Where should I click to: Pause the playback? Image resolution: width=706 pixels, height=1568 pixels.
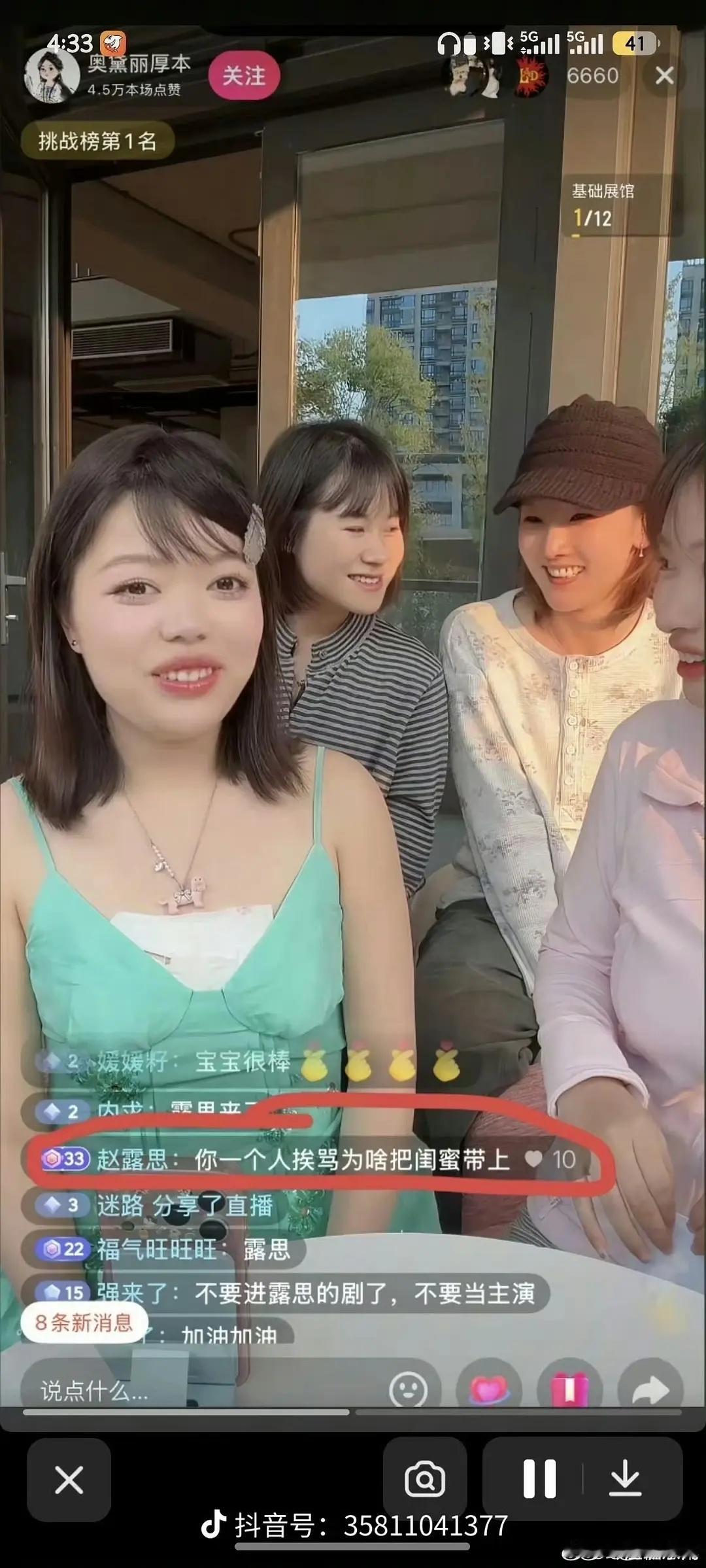click(540, 1480)
